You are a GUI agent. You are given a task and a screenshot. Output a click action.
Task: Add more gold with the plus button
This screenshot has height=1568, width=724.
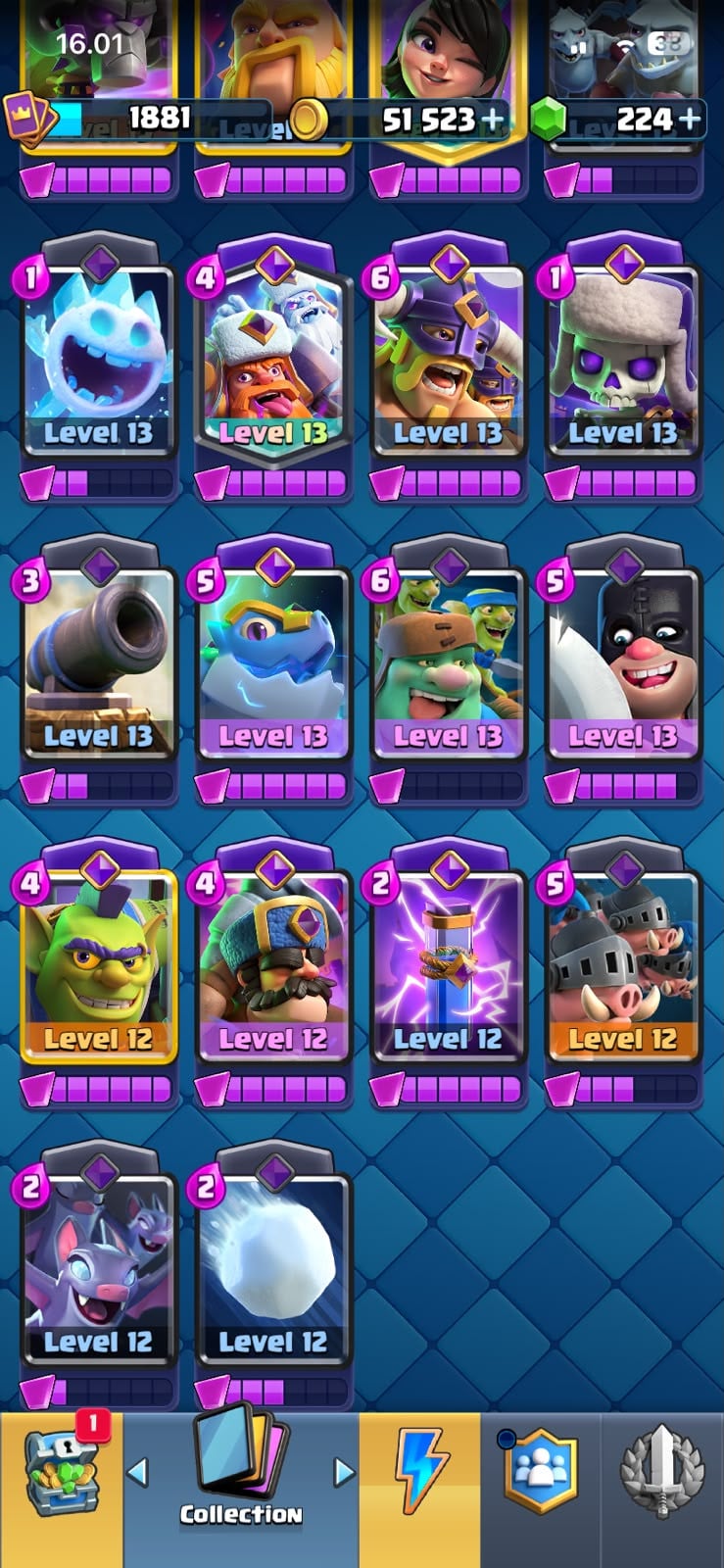pyautogui.click(x=490, y=120)
